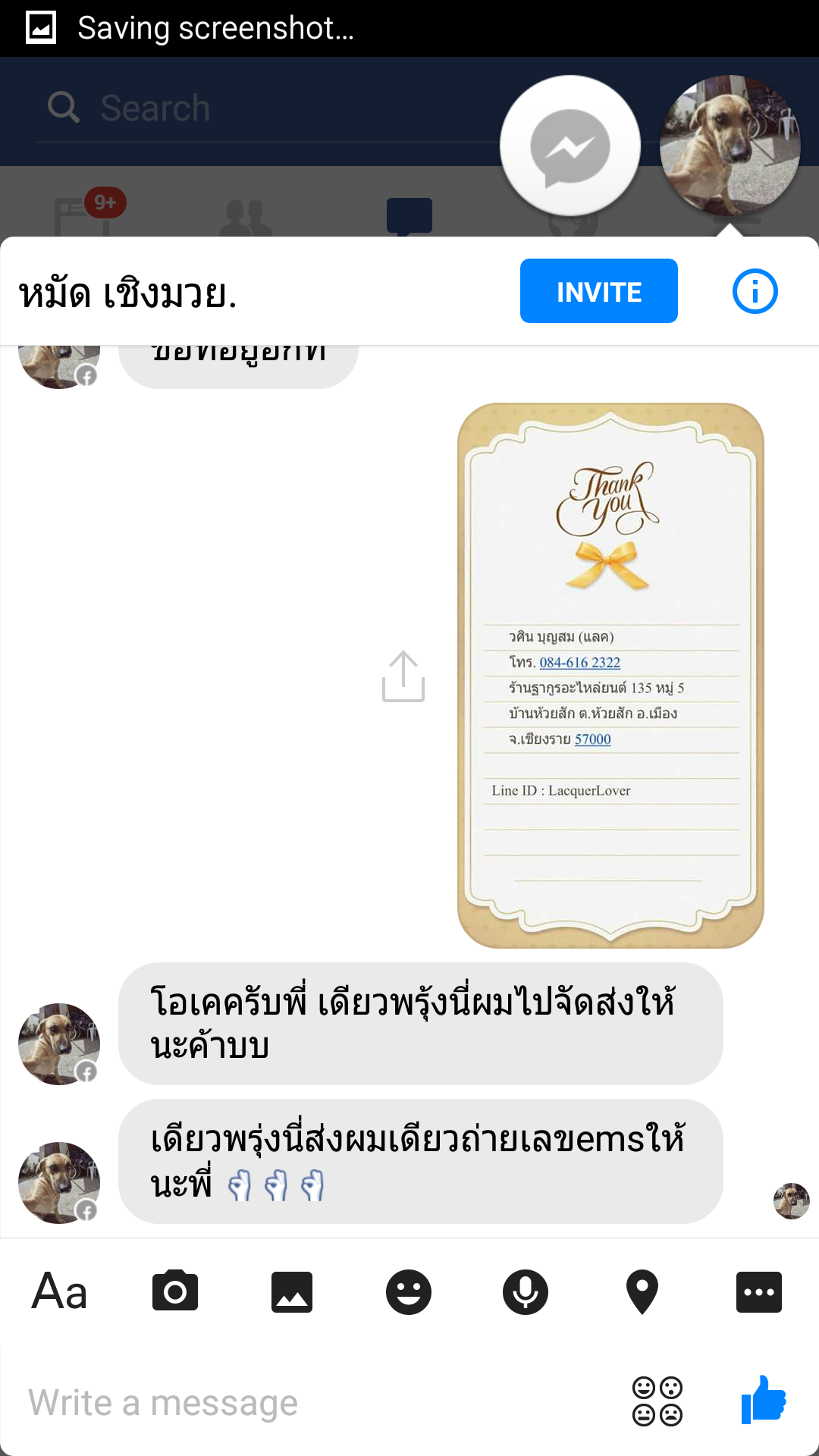The height and width of the screenshot is (1456, 819).
Task: Open the emoji picker beside message field
Action: coord(657,1401)
